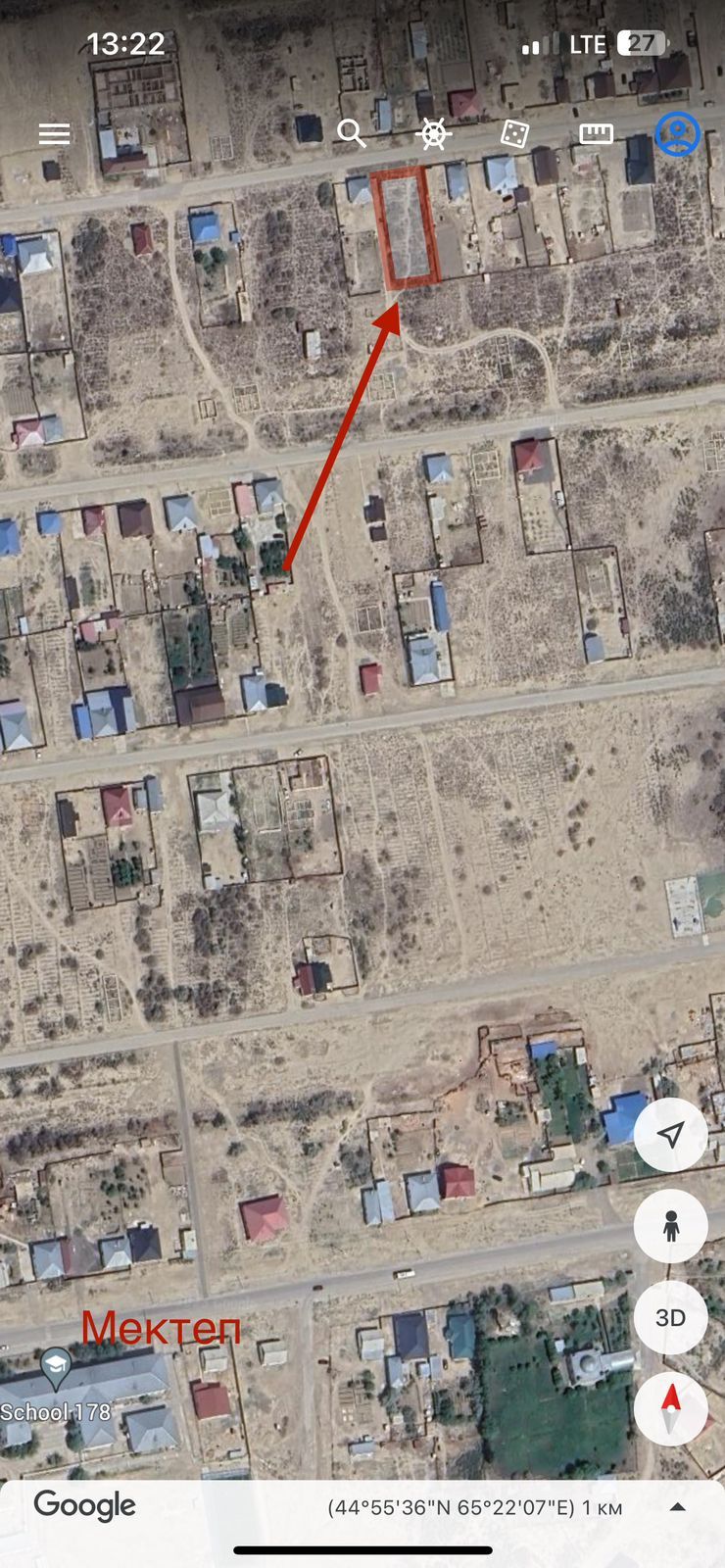Expand the bottom info panel arrow
This screenshot has width=725, height=1568.
[x=677, y=1507]
